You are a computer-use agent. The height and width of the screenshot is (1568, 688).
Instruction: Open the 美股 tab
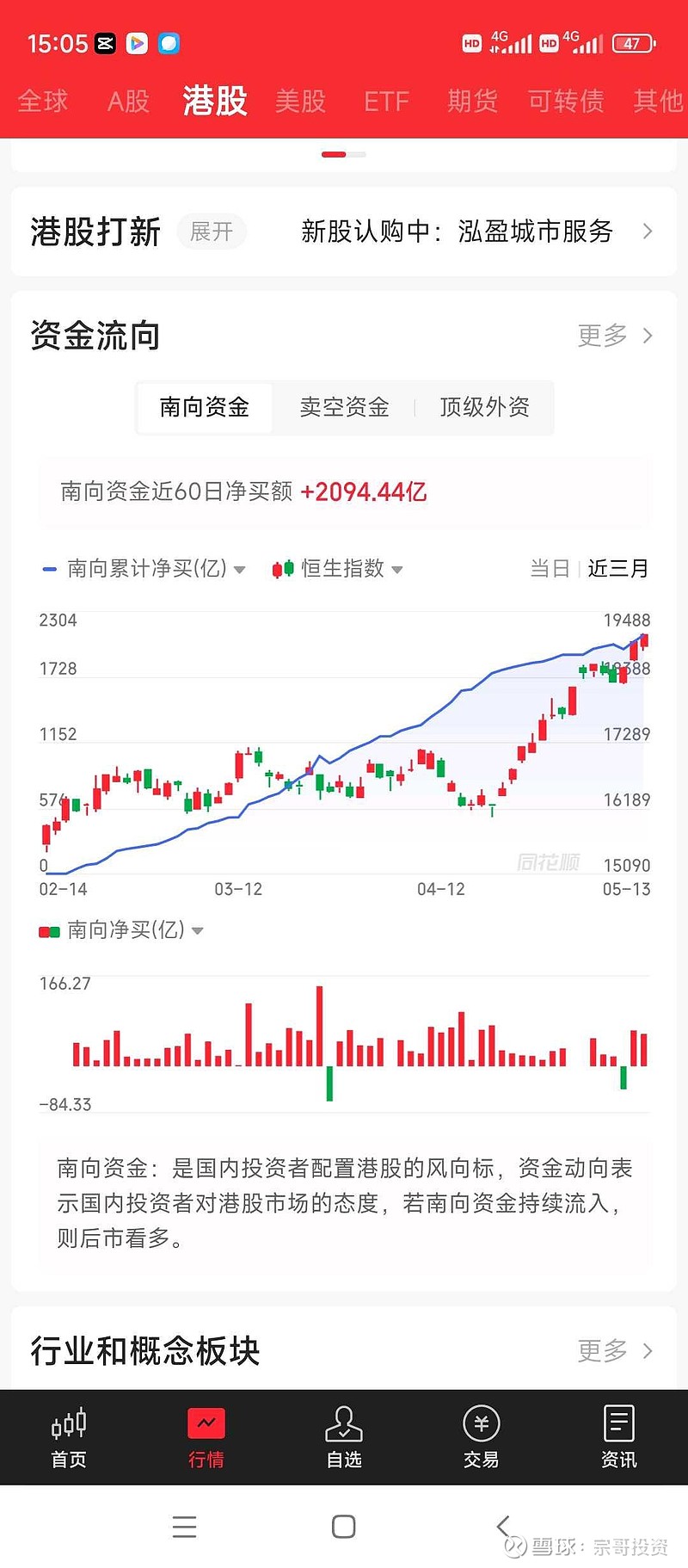click(x=300, y=102)
